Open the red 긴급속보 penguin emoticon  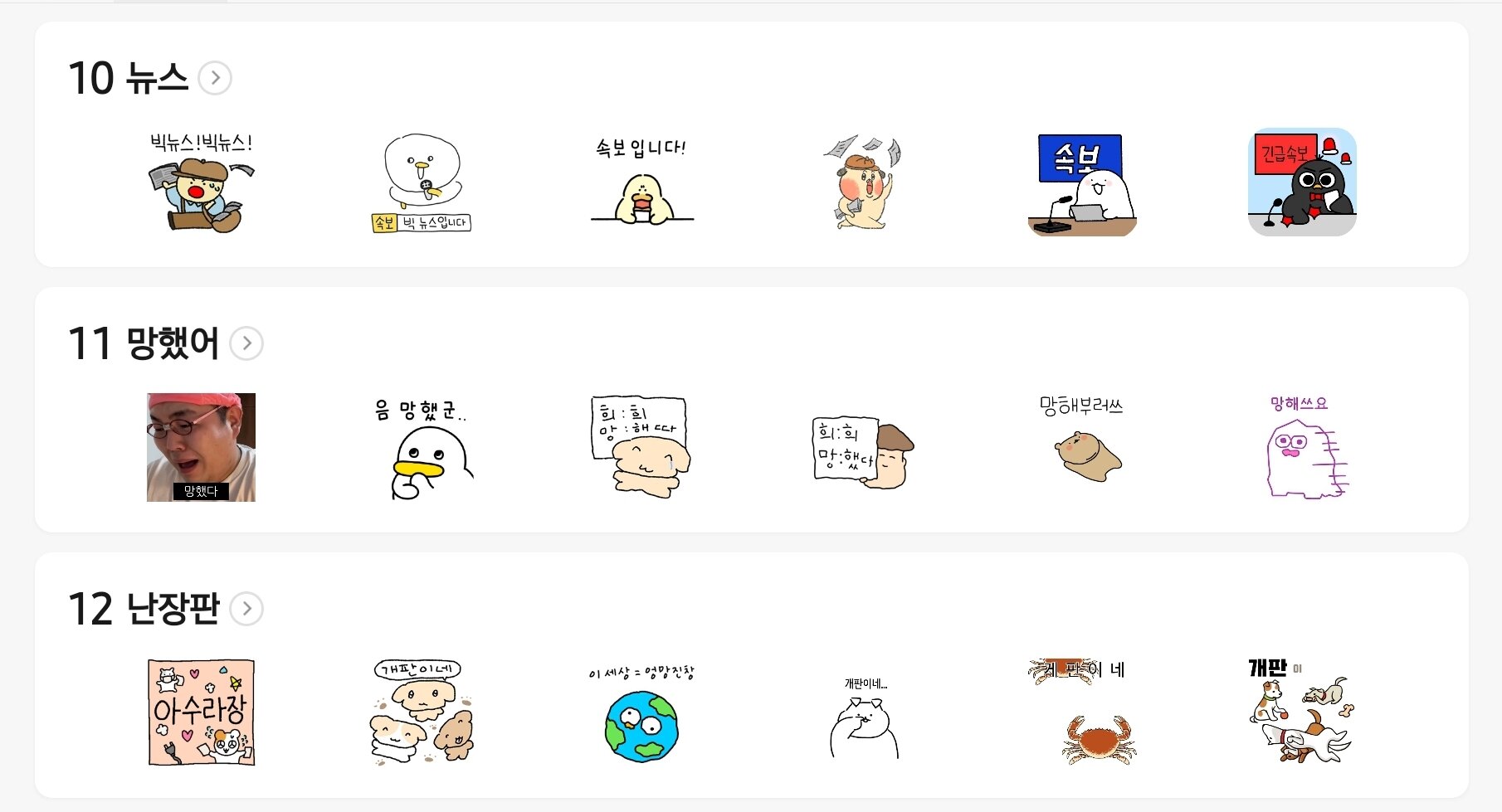click(x=1302, y=182)
